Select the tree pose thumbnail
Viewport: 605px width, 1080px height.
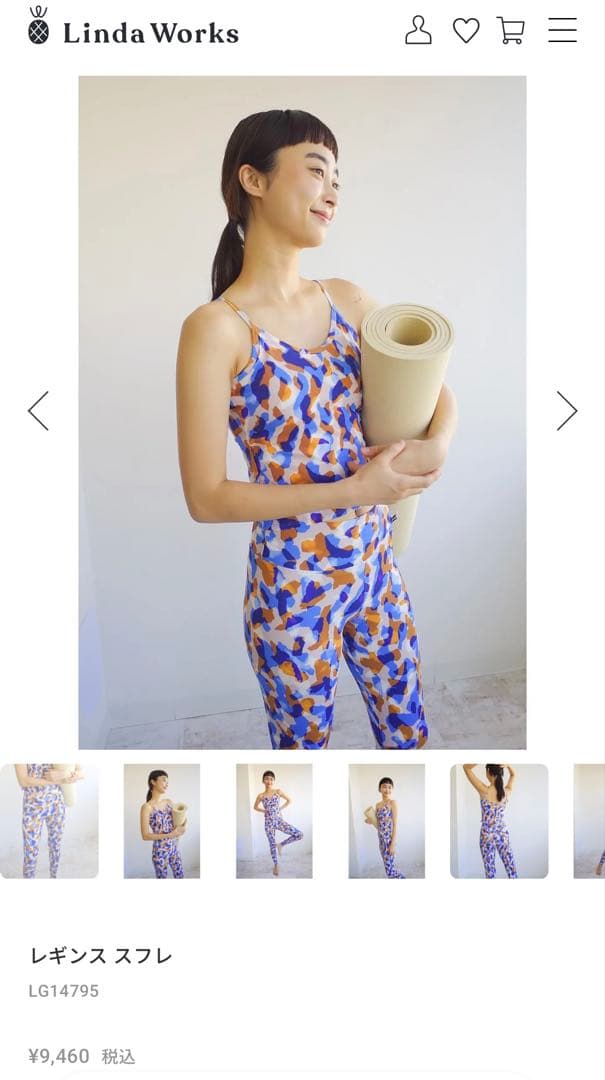(x=274, y=821)
